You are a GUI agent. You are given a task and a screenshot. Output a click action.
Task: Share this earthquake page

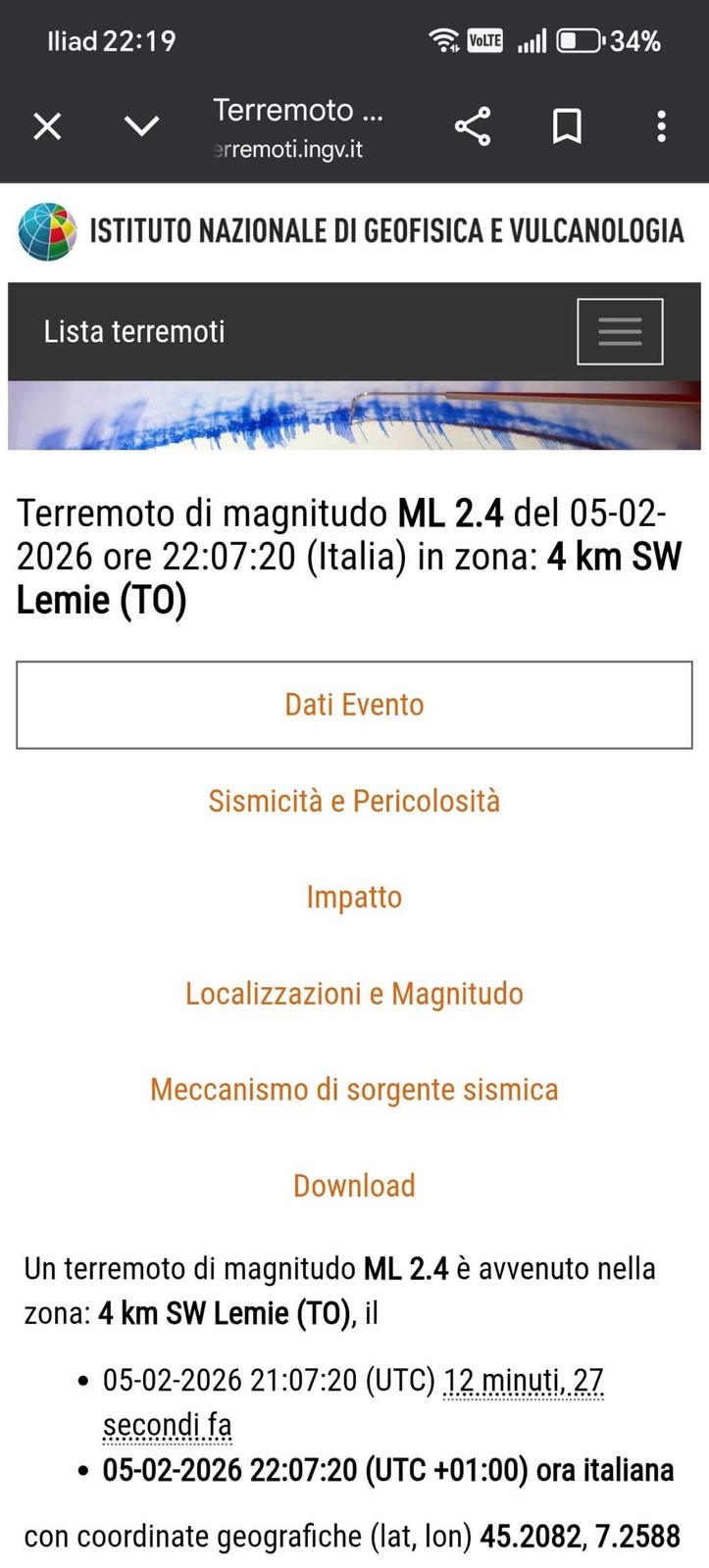click(x=473, y=127)
